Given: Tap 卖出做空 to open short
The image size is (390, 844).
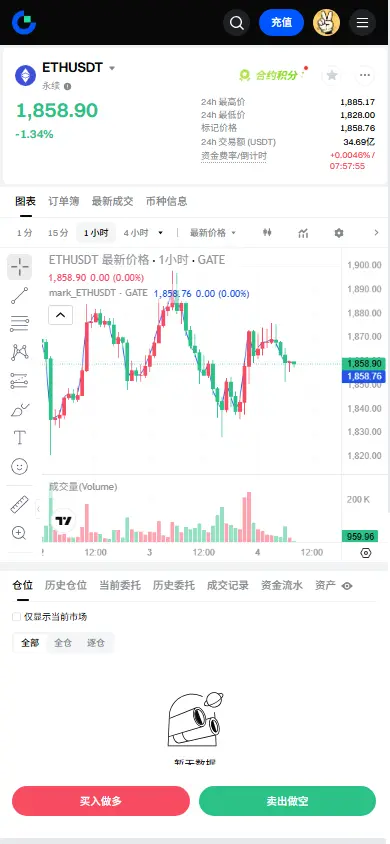Looking at the screenshot, I should coord(287,801).
